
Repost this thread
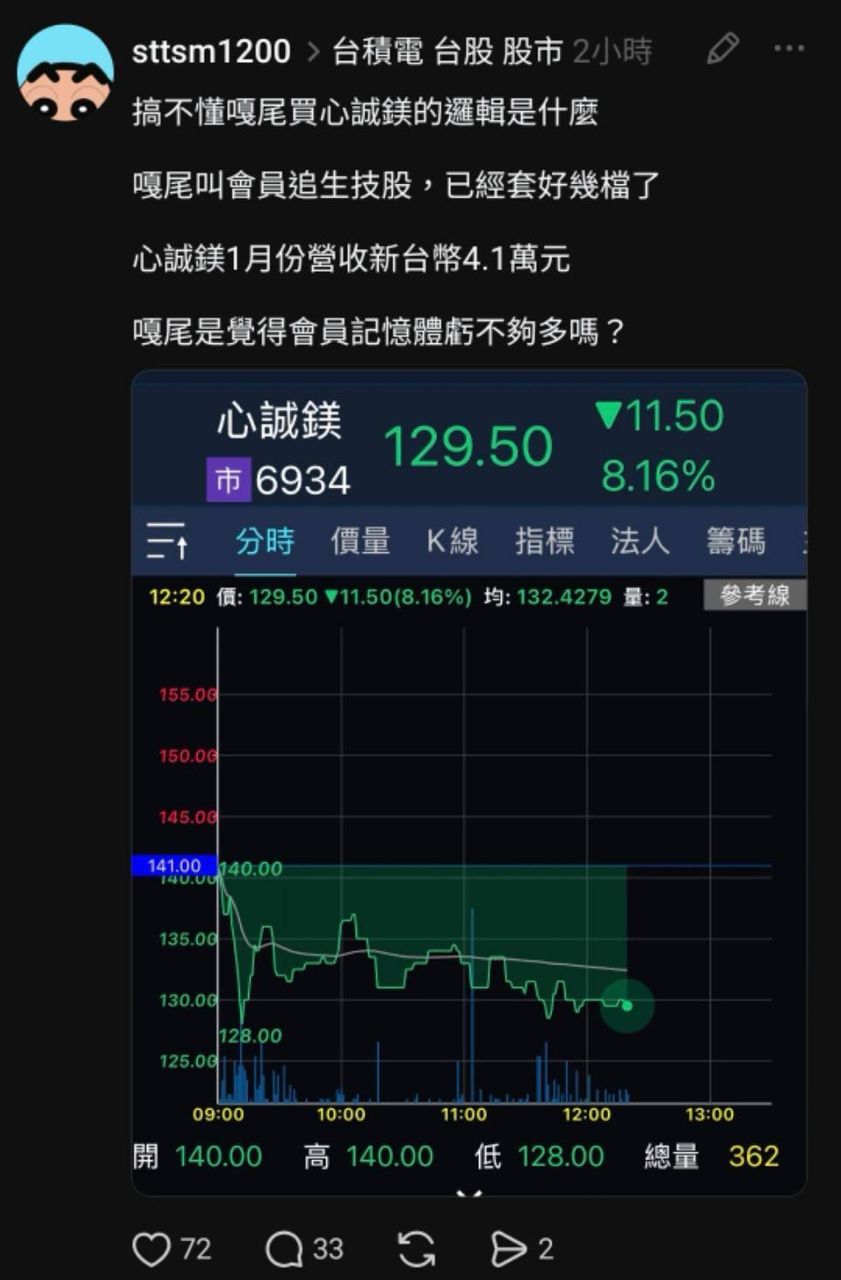[416, 1248]
